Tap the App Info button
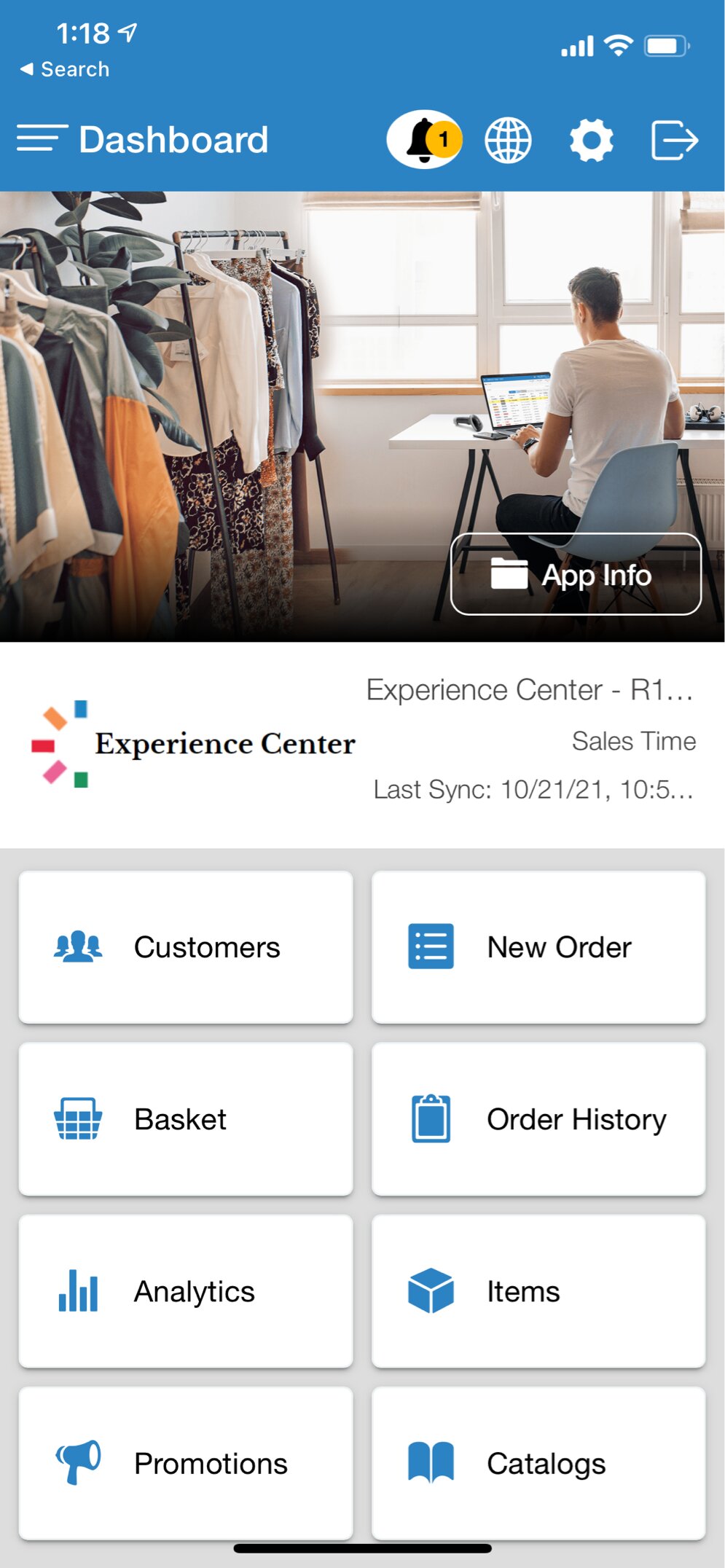 click(576, 575)
